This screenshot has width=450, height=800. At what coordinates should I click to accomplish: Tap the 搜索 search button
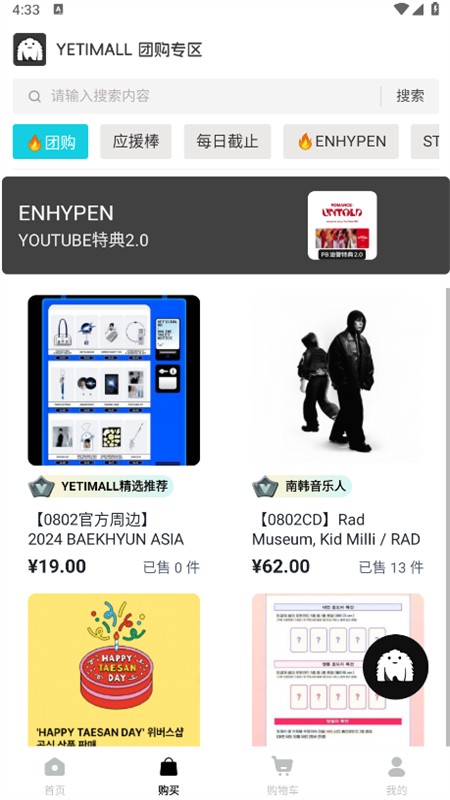pyautogui.click(x=410, y=96)
